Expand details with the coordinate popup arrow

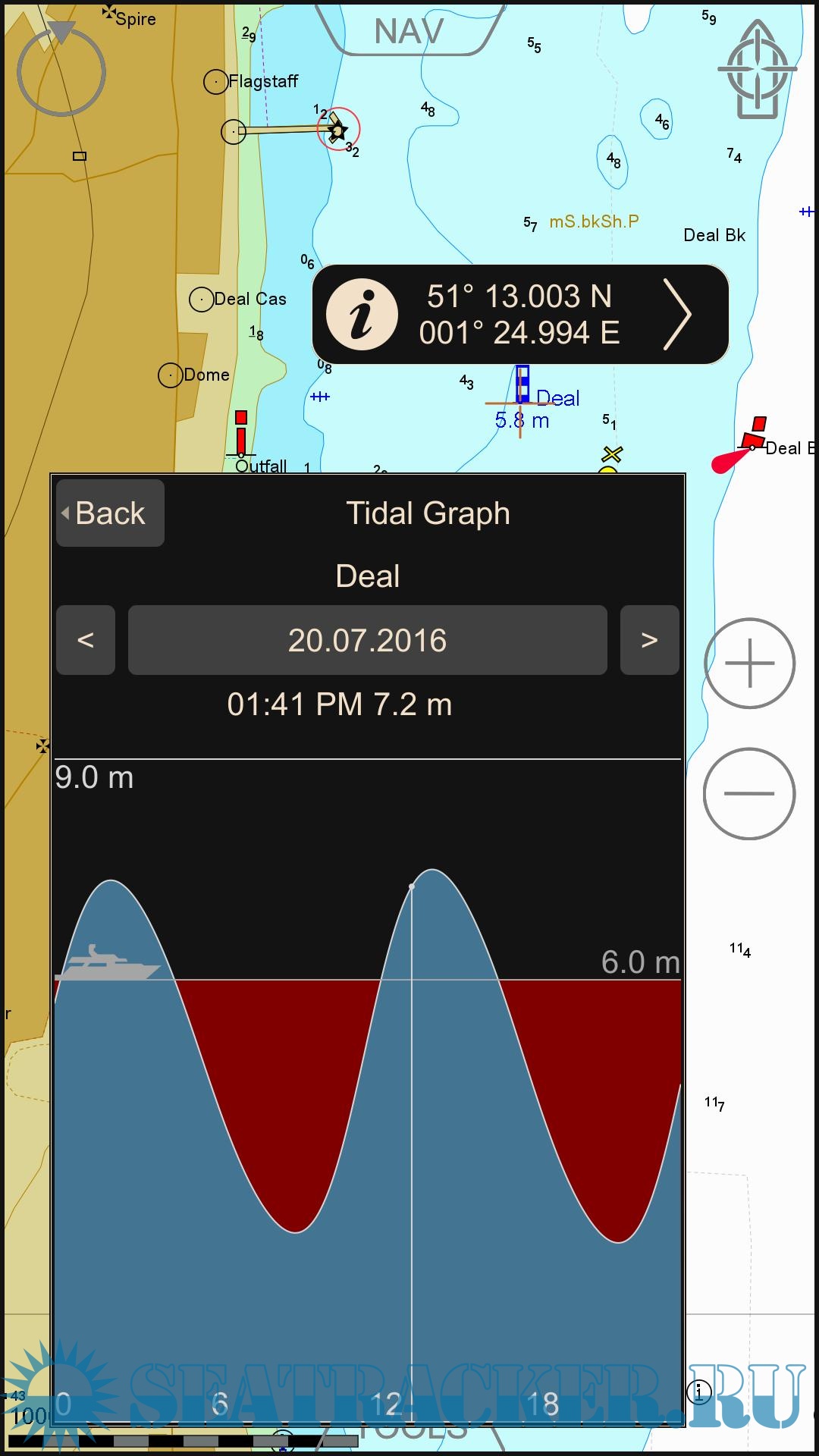coord(676,314)
